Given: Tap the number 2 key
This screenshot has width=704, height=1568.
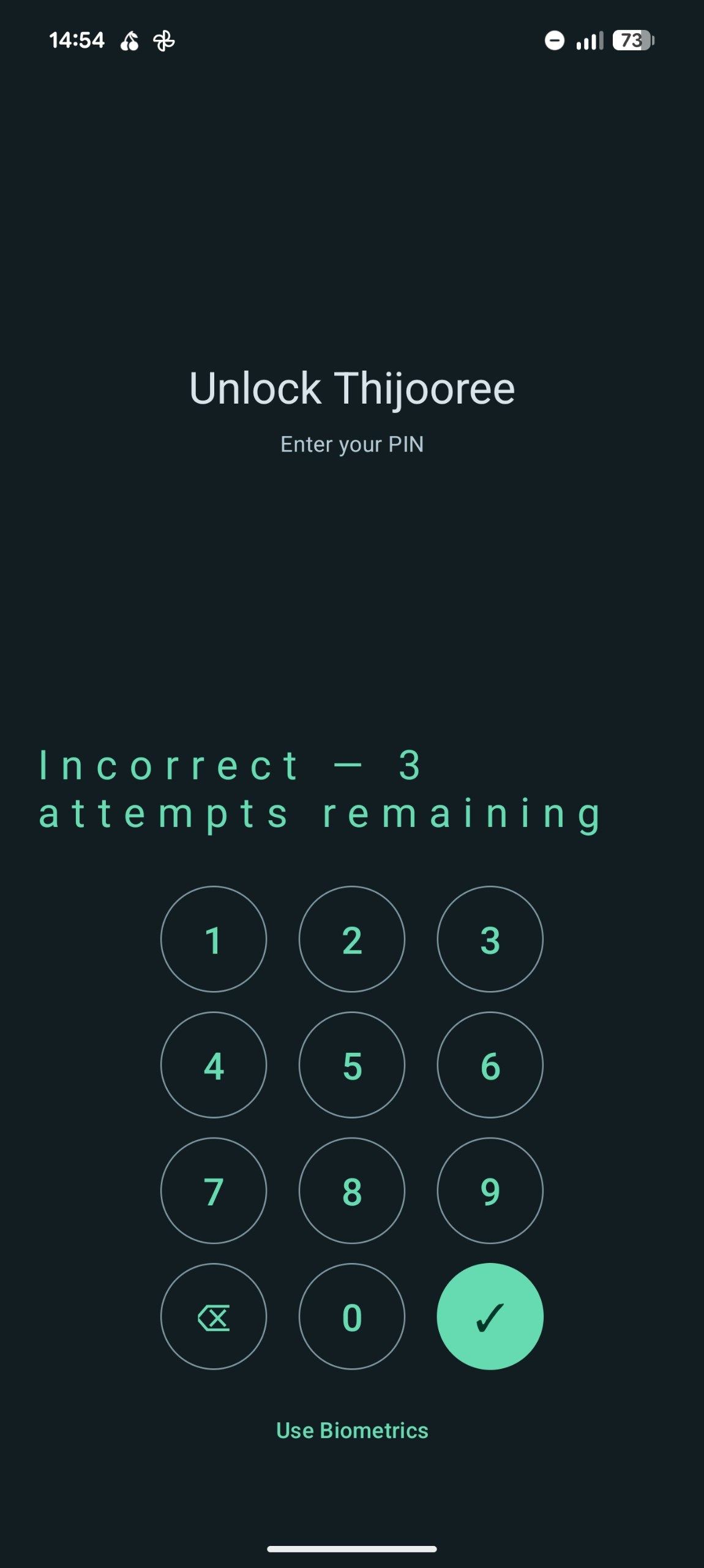Looking at the screenshot, I should click(352, 939).
